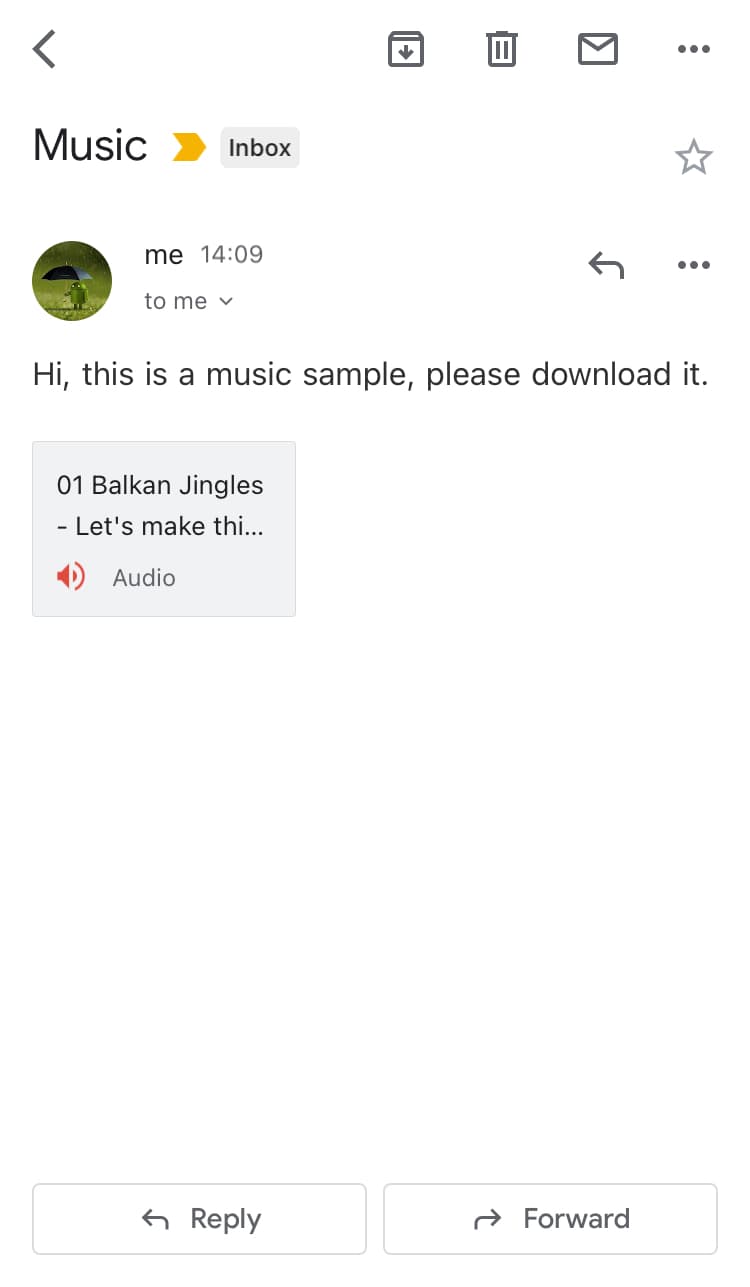
Task: Select the sender avatar image
Action: [x=72, y=281]
